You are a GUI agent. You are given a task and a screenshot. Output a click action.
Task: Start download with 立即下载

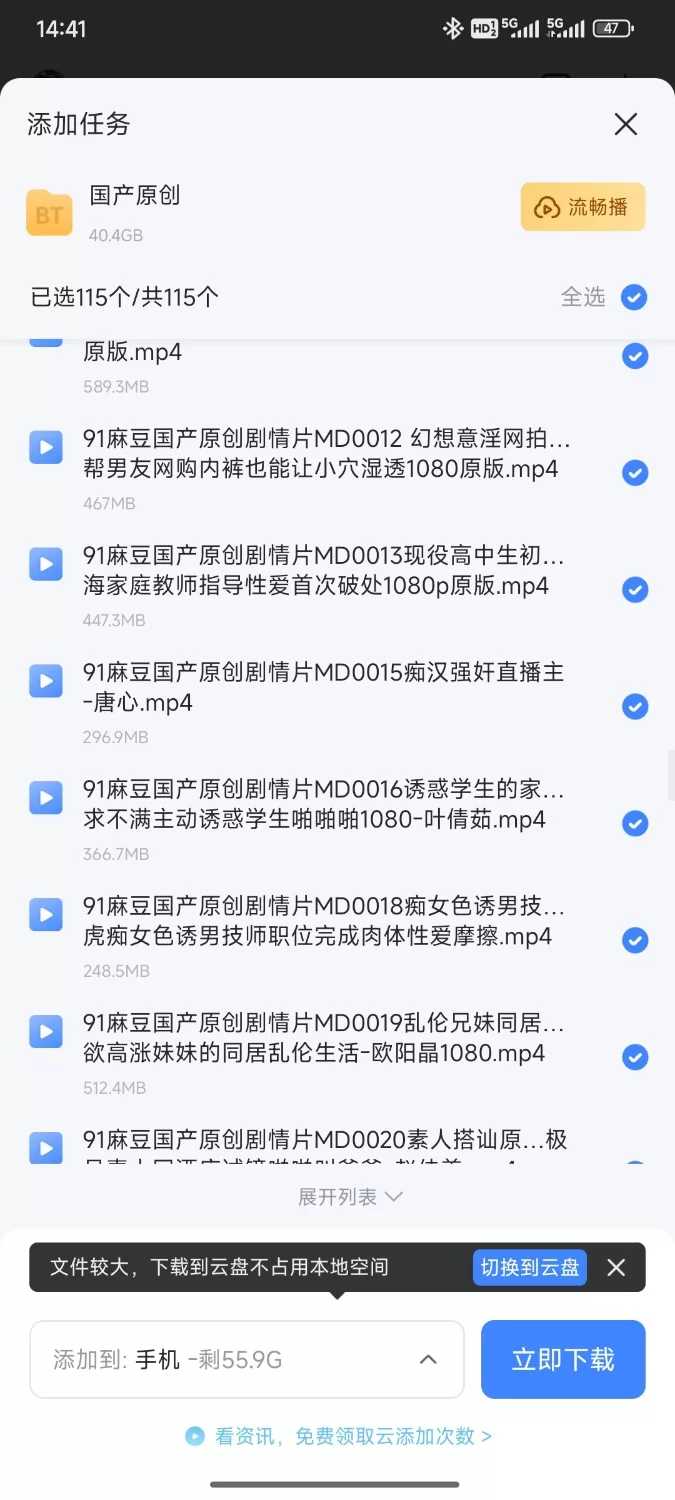pyautogui.click(x=563, y=1359)
